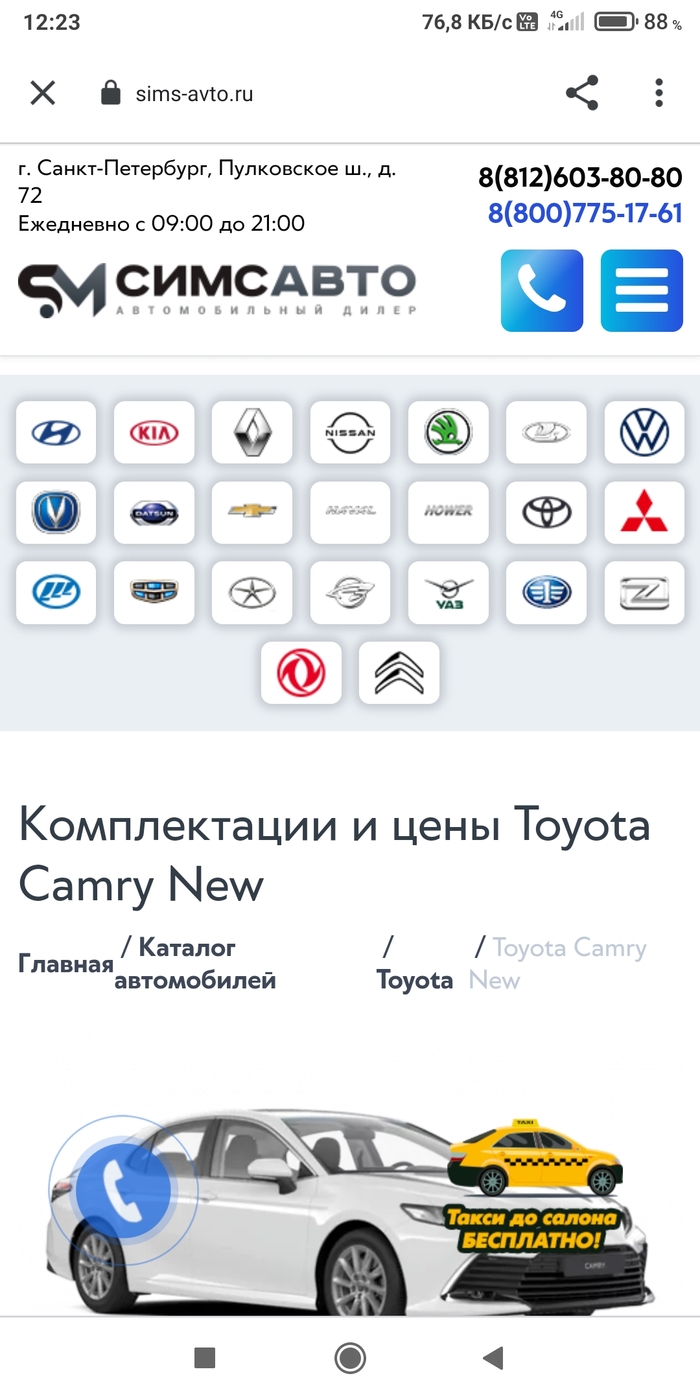700x1400 pixels.
Task: Open the browser overflow menu
Action: pos(658,94)
